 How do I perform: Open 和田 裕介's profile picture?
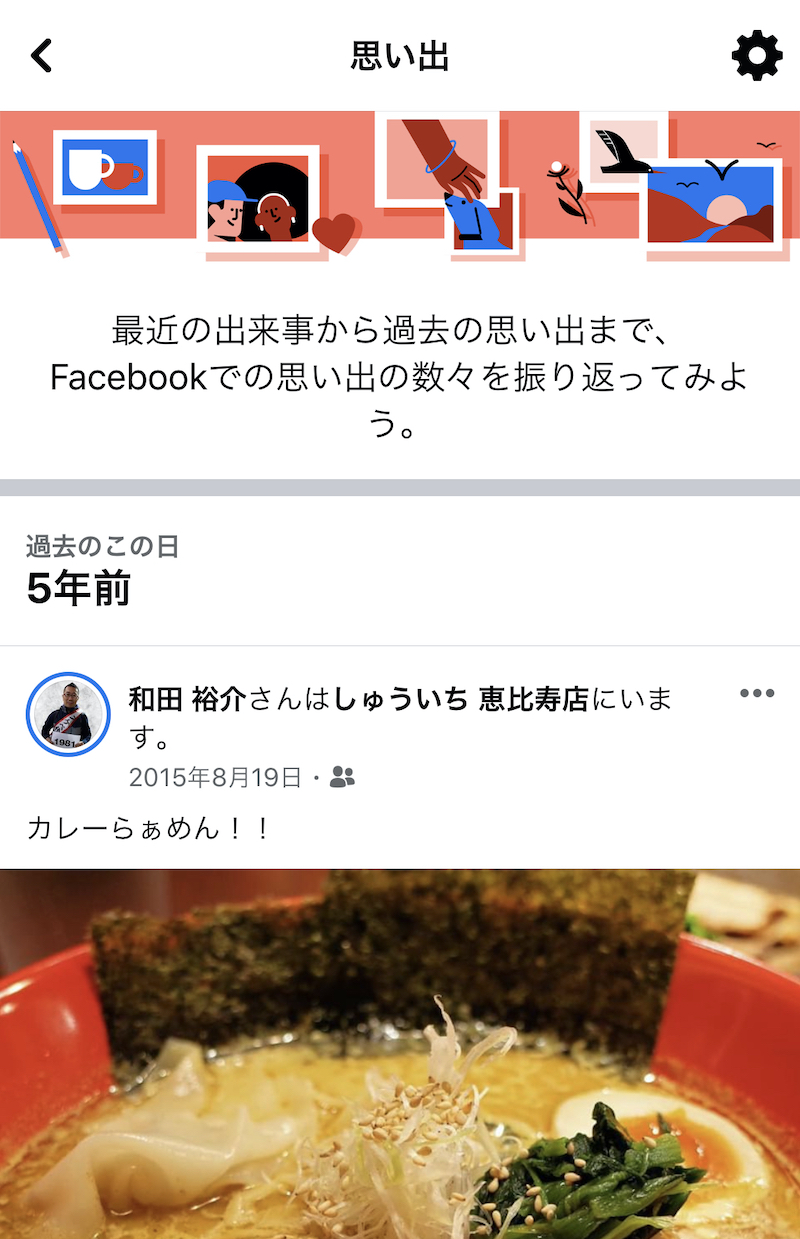point(68,713)
